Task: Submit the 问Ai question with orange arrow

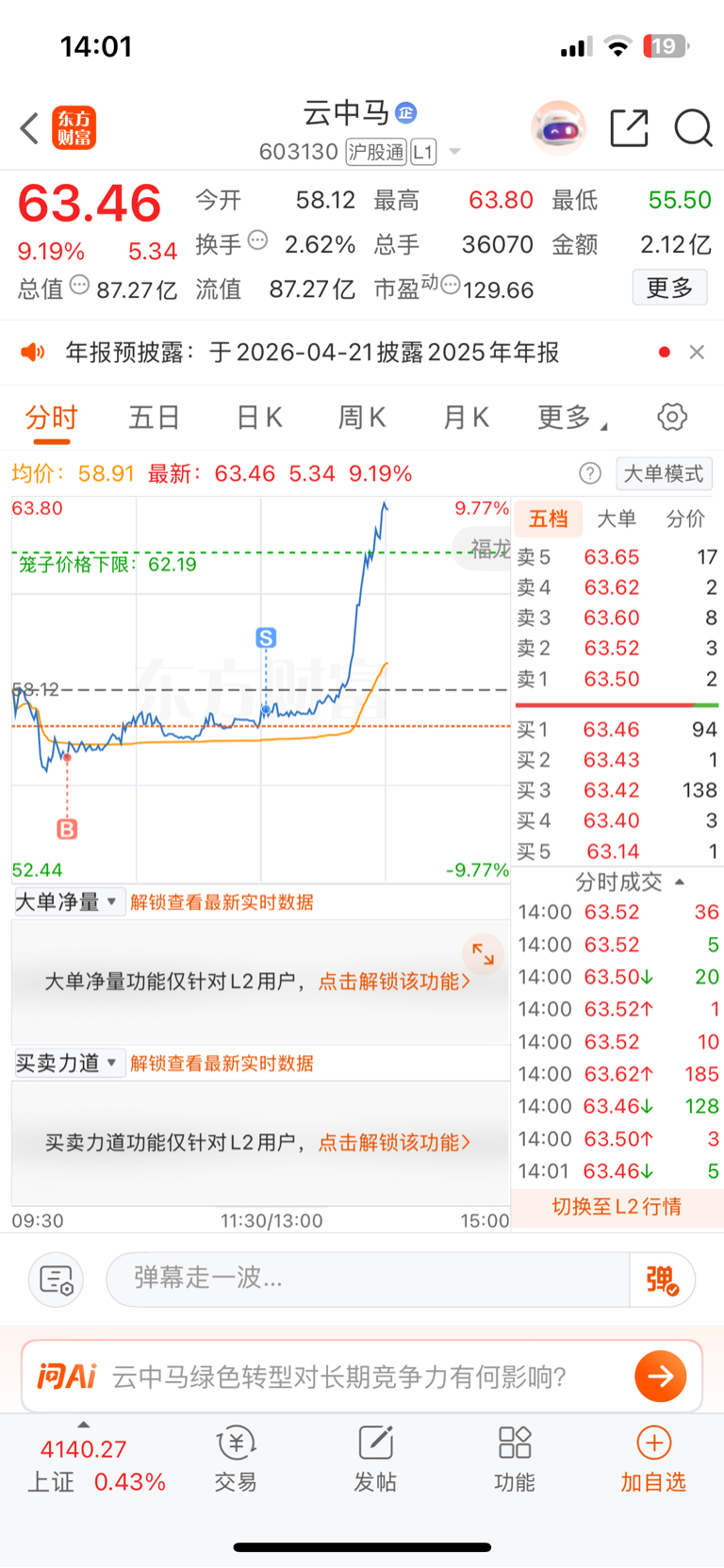Action: [x=660, y=1377]
